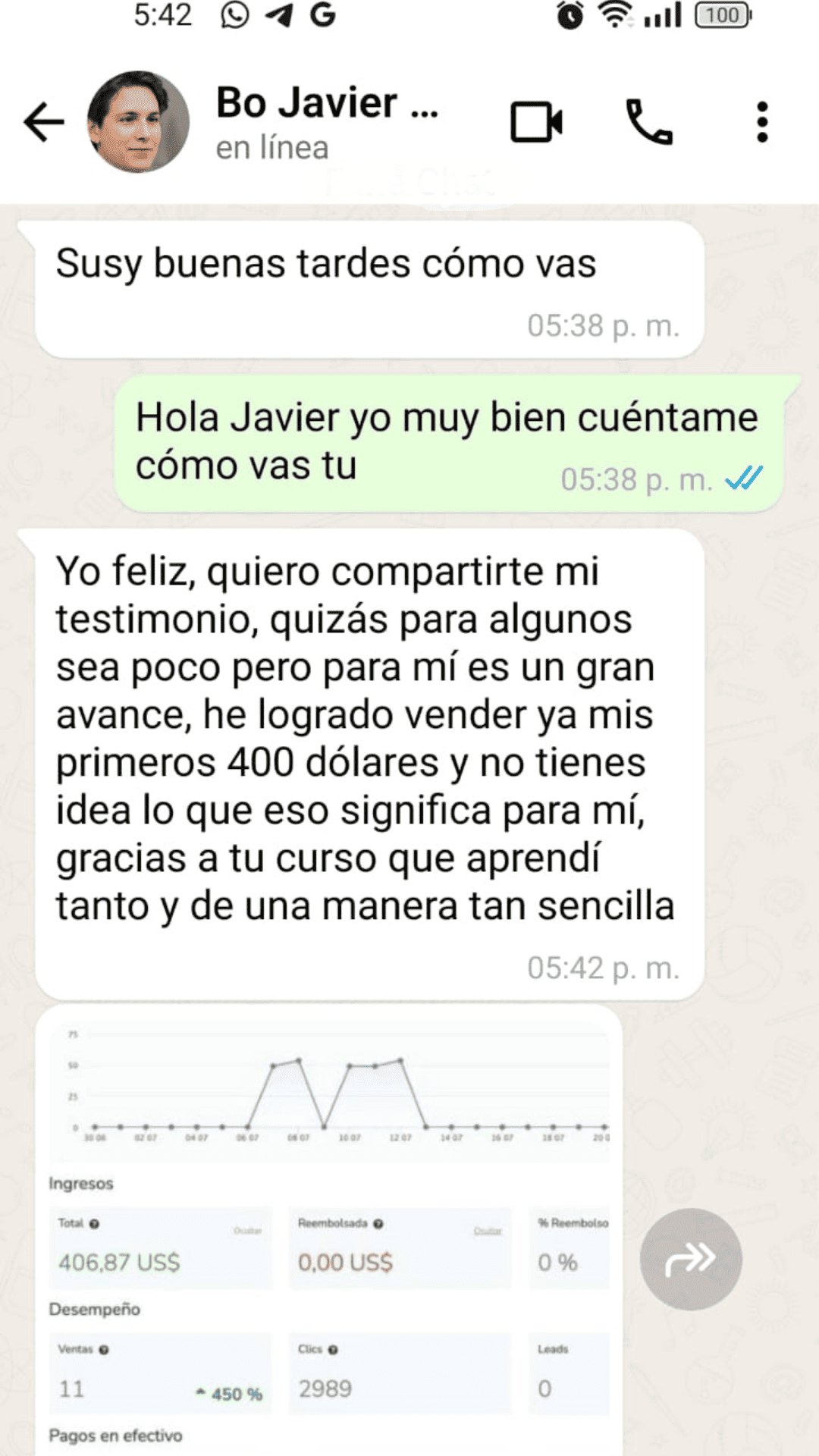Start a video call with Bo Javier
819x1456 pixels.
click(536, 122)
